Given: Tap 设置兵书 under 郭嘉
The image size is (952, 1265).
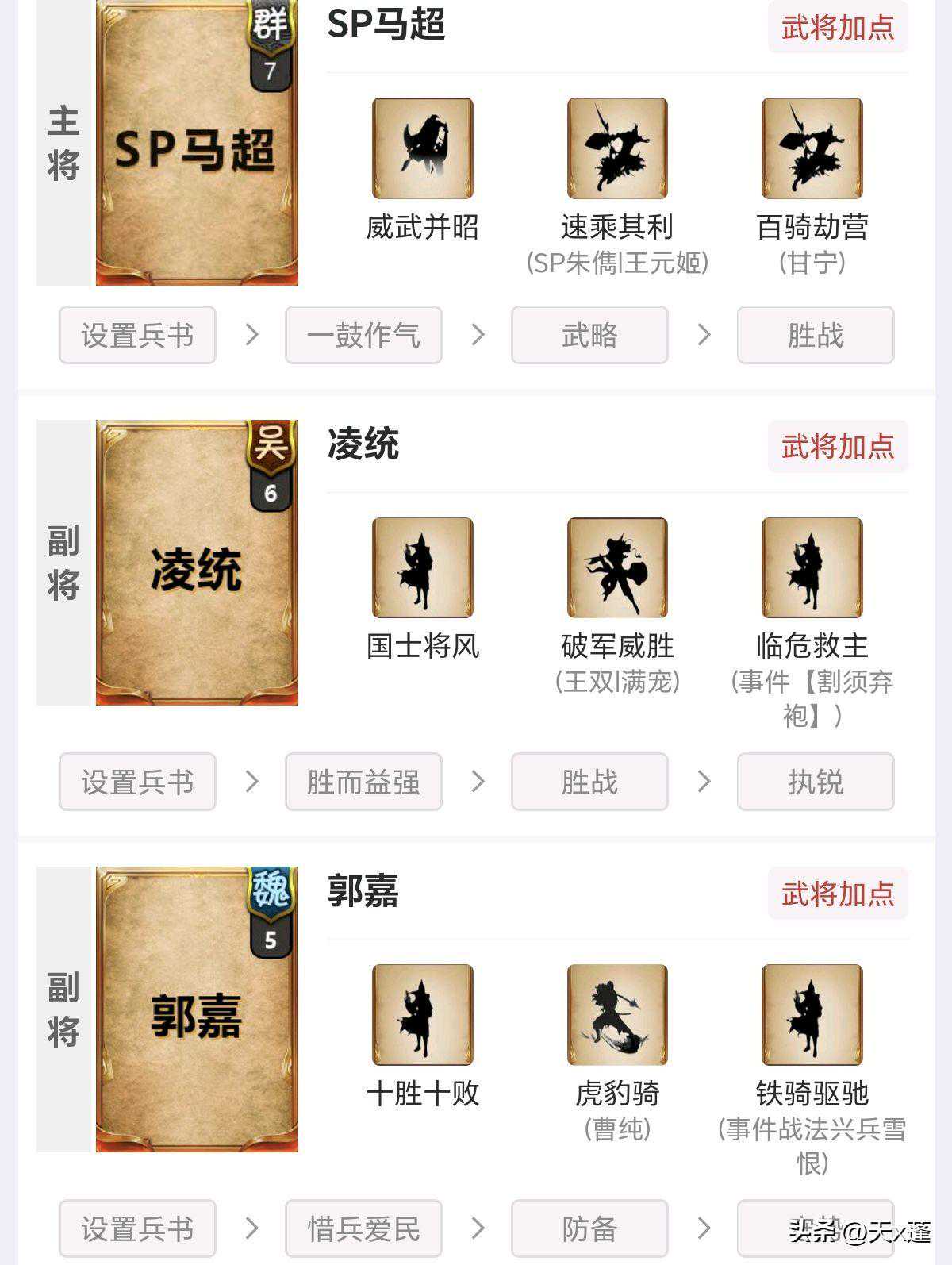Looking at the screenshot, I should [137, 1228].
